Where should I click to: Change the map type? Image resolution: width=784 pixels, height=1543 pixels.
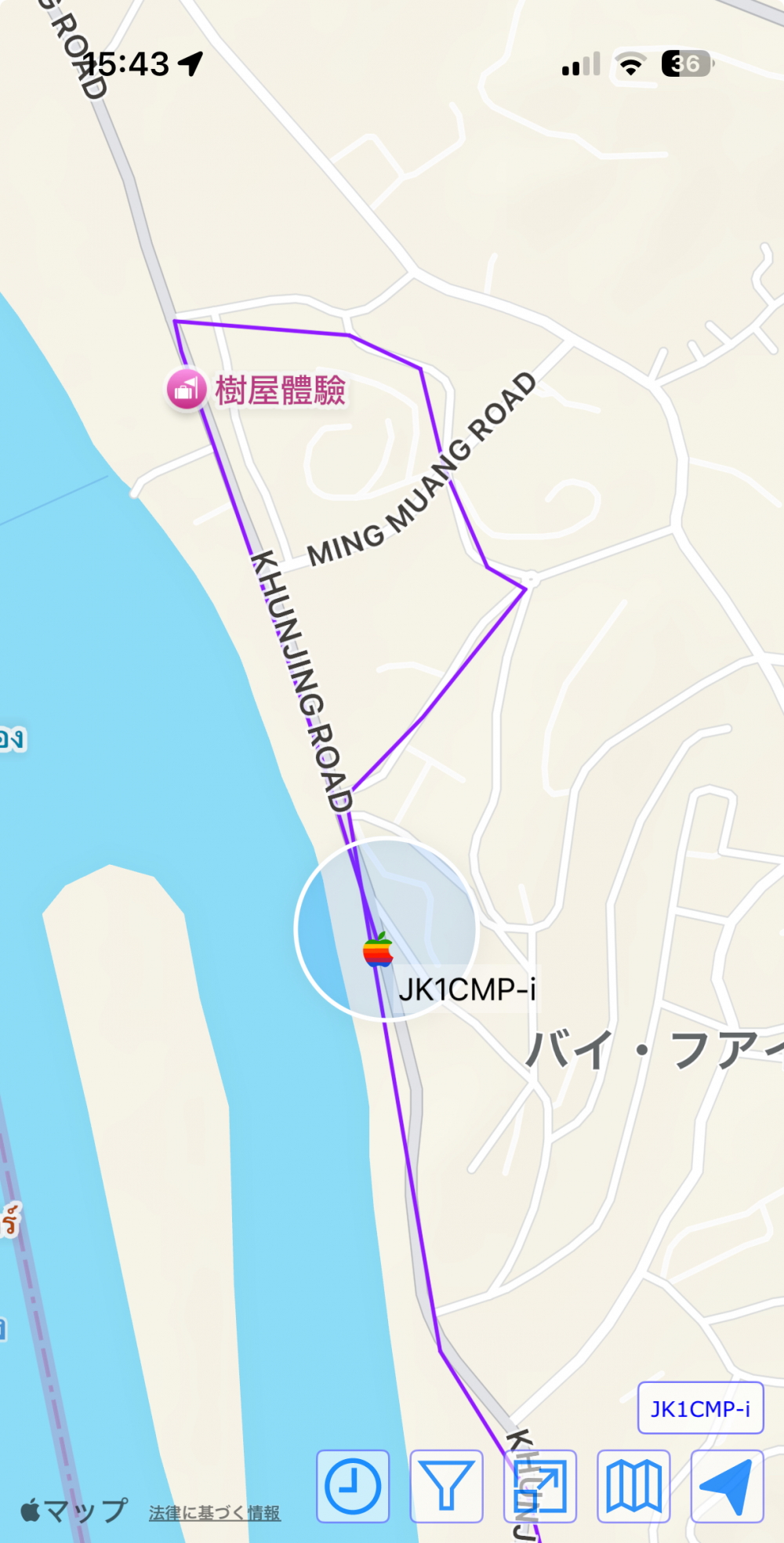coord(633,1486)
